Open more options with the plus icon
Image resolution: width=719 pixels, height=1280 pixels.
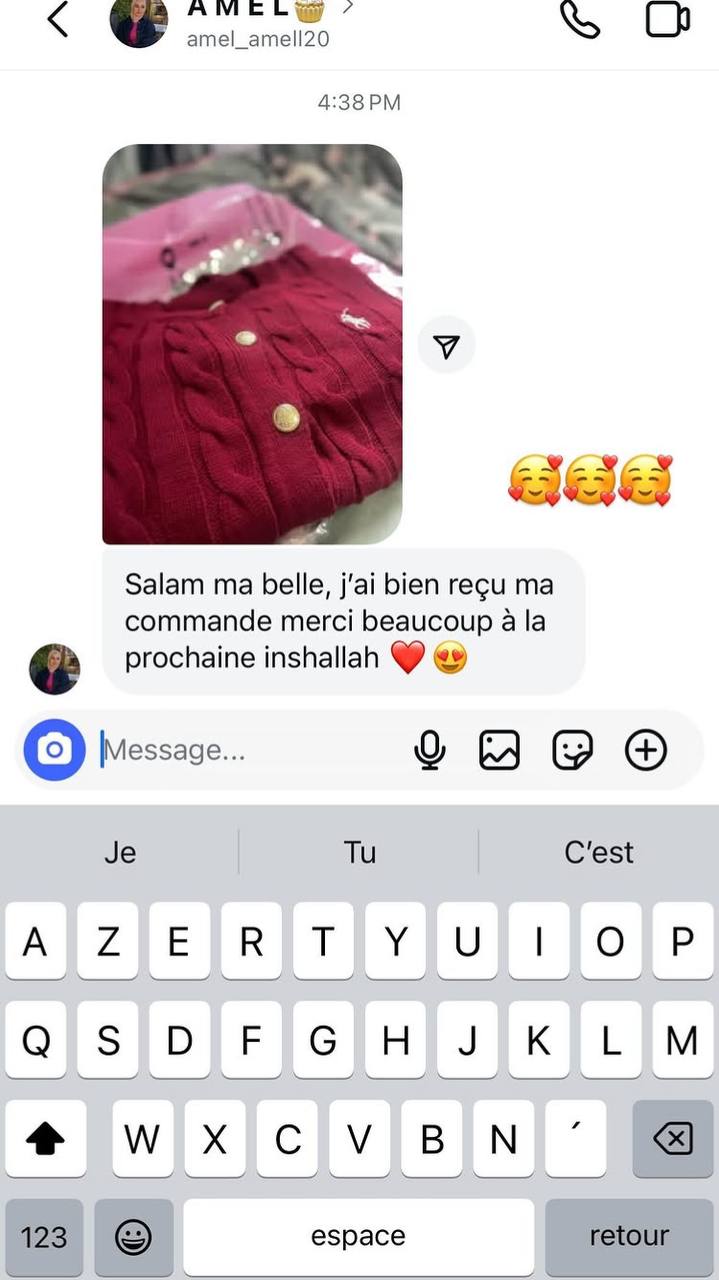click(x=646, y=750)
